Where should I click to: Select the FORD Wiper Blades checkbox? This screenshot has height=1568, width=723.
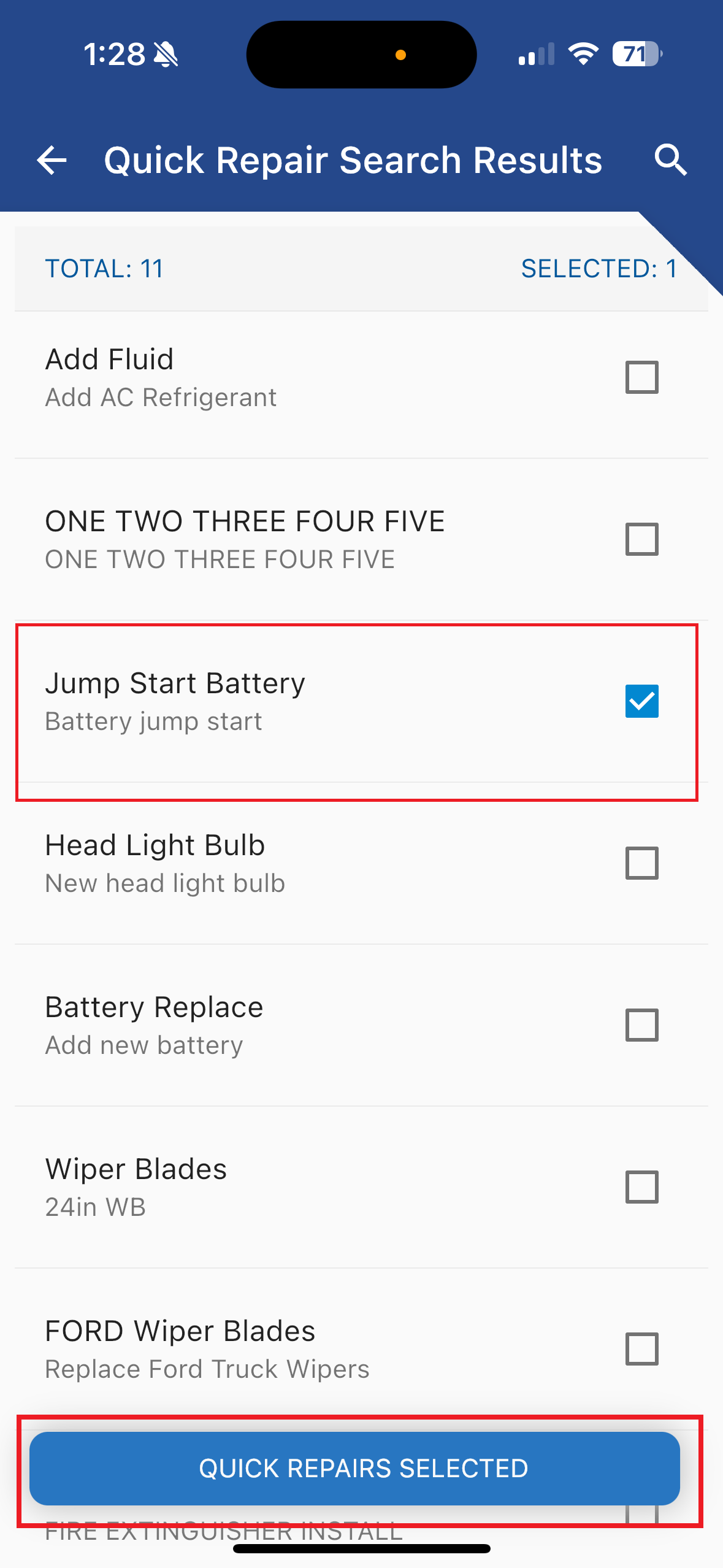pos(641,1349)
